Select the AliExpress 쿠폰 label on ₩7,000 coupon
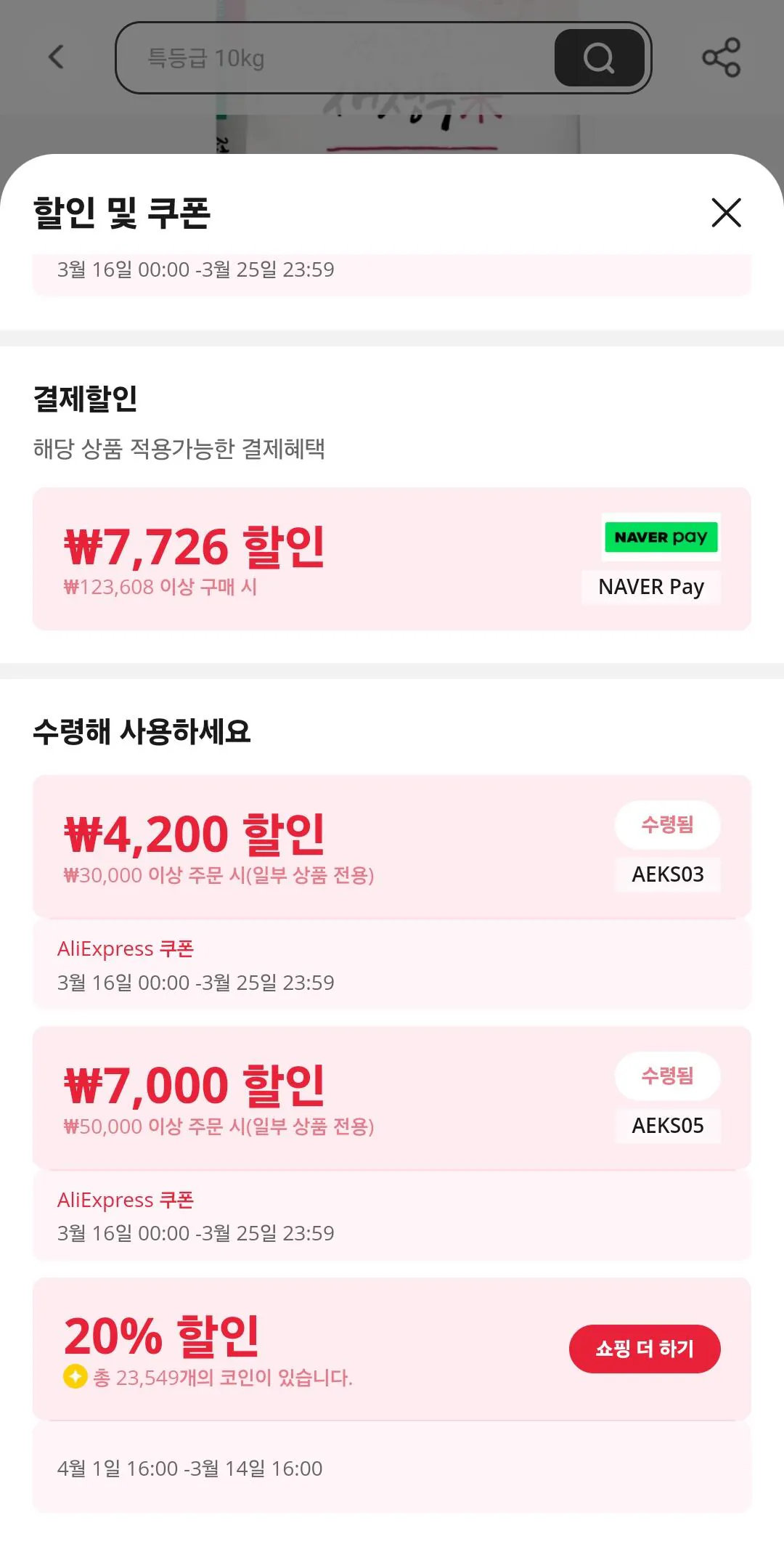 pyautogui.click(x=126, y=1199)
